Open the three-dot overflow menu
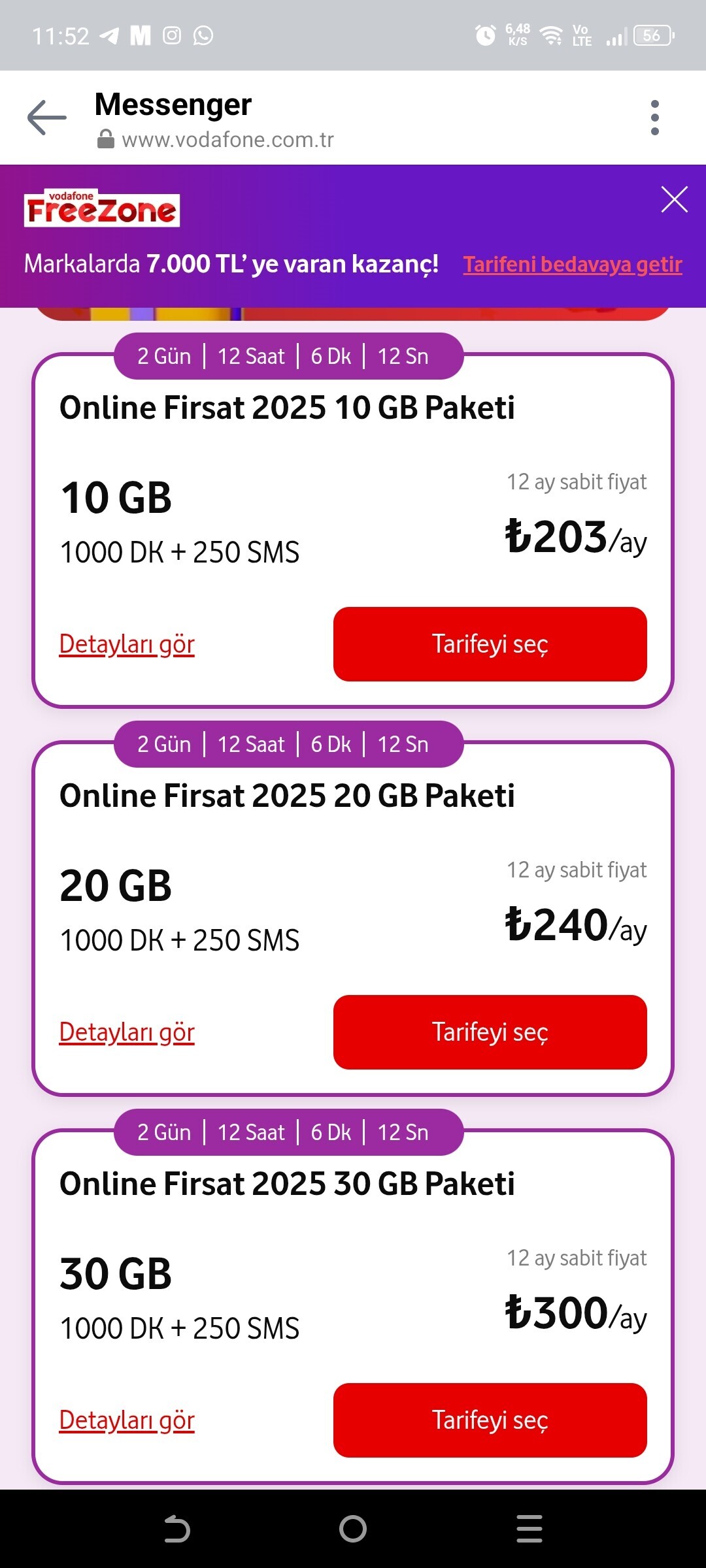706x1568 pixels. (x=655, y=118)
